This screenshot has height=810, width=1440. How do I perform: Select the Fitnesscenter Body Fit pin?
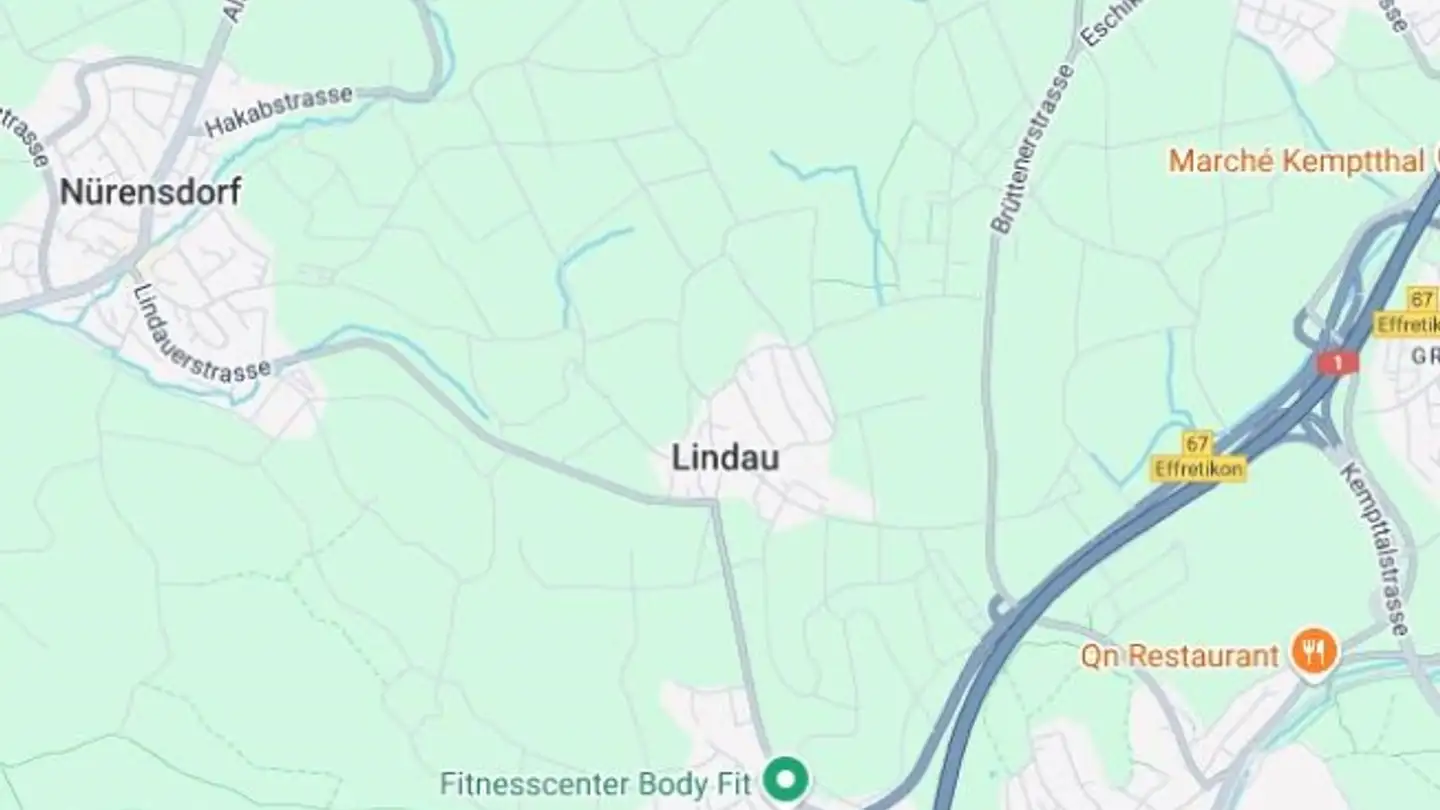click(x=786, y=779)
